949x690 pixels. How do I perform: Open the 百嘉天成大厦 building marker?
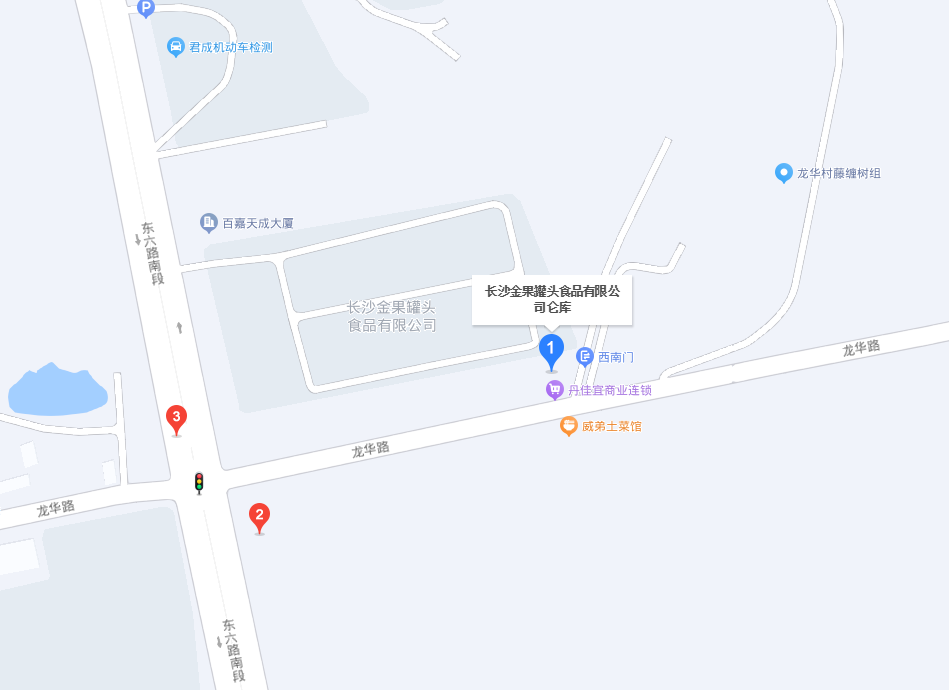point(208,222)
